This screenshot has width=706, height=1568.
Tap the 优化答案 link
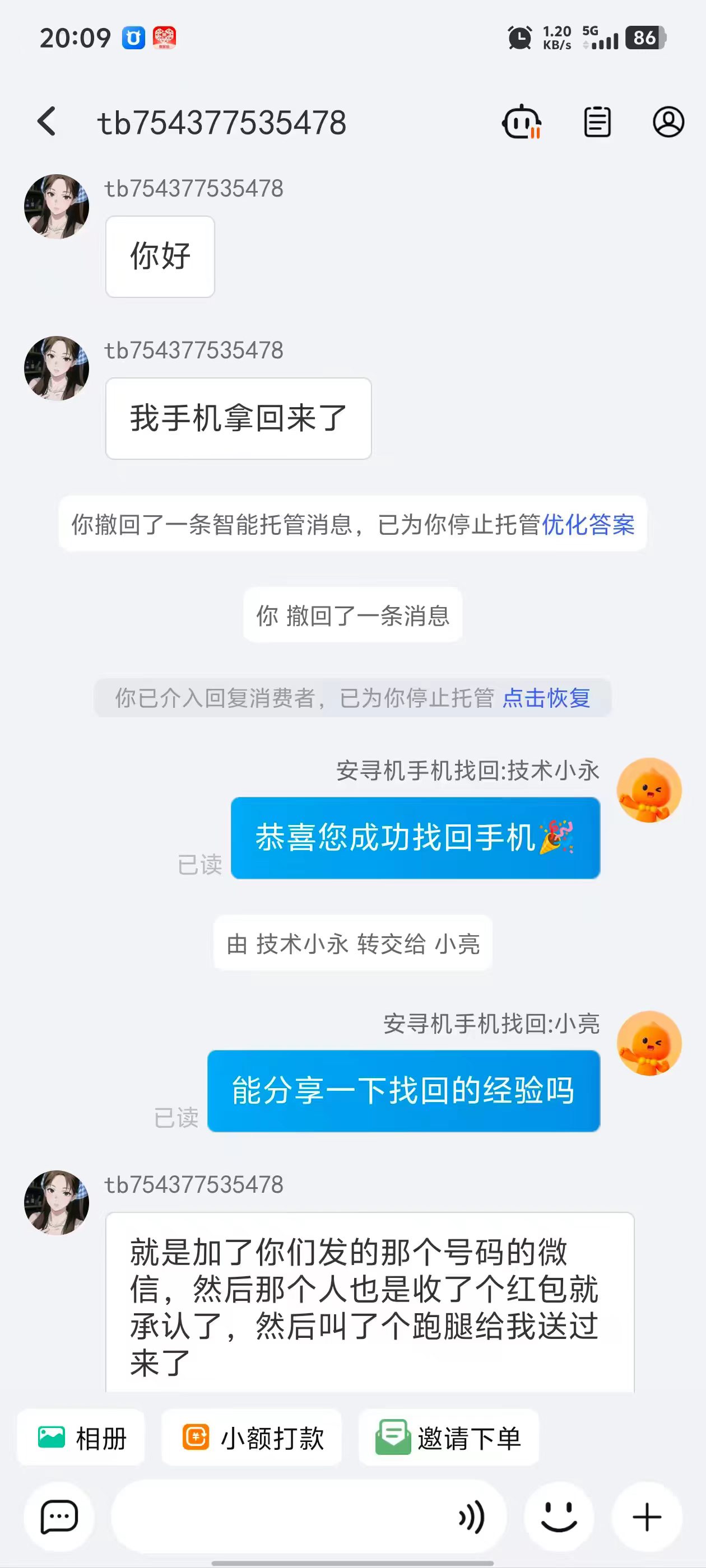(588, 524)
